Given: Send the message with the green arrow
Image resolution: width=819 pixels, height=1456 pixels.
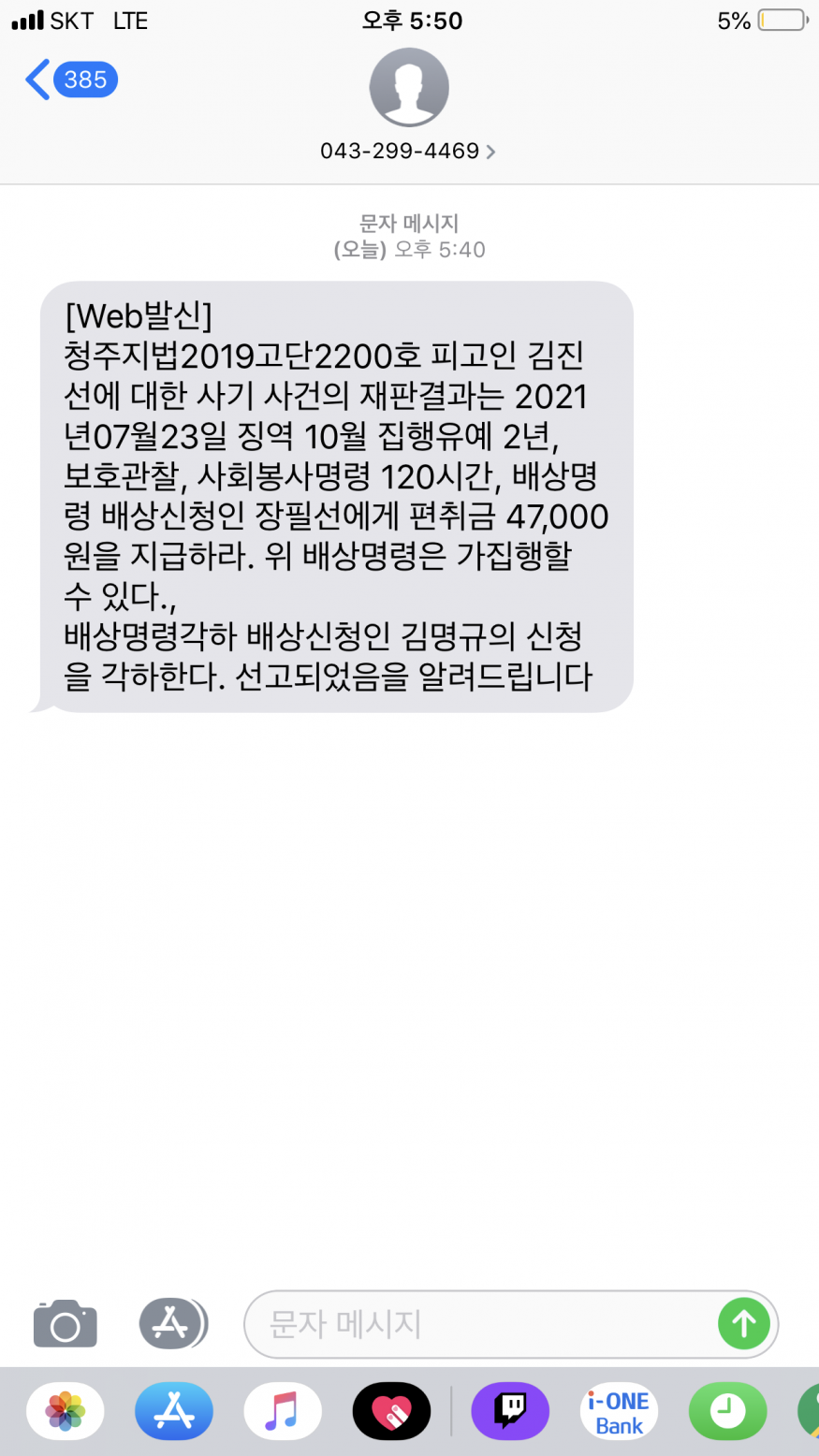Looking at the screenshot, I should [x=743, y=1324].
